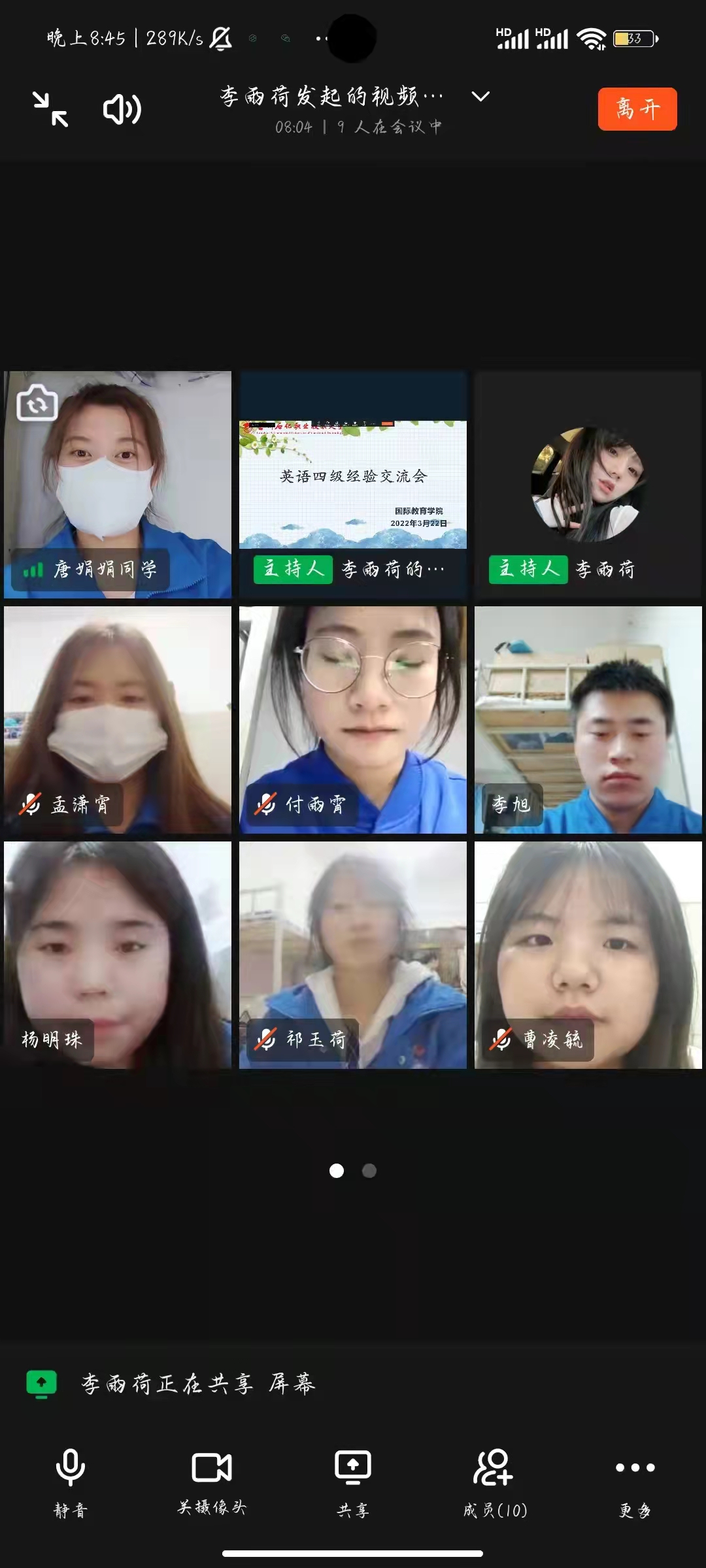View 李雨荷正在共享 屏幕 sharing banner
This screenshot has height=1568, width=706.
(196, 1384)
